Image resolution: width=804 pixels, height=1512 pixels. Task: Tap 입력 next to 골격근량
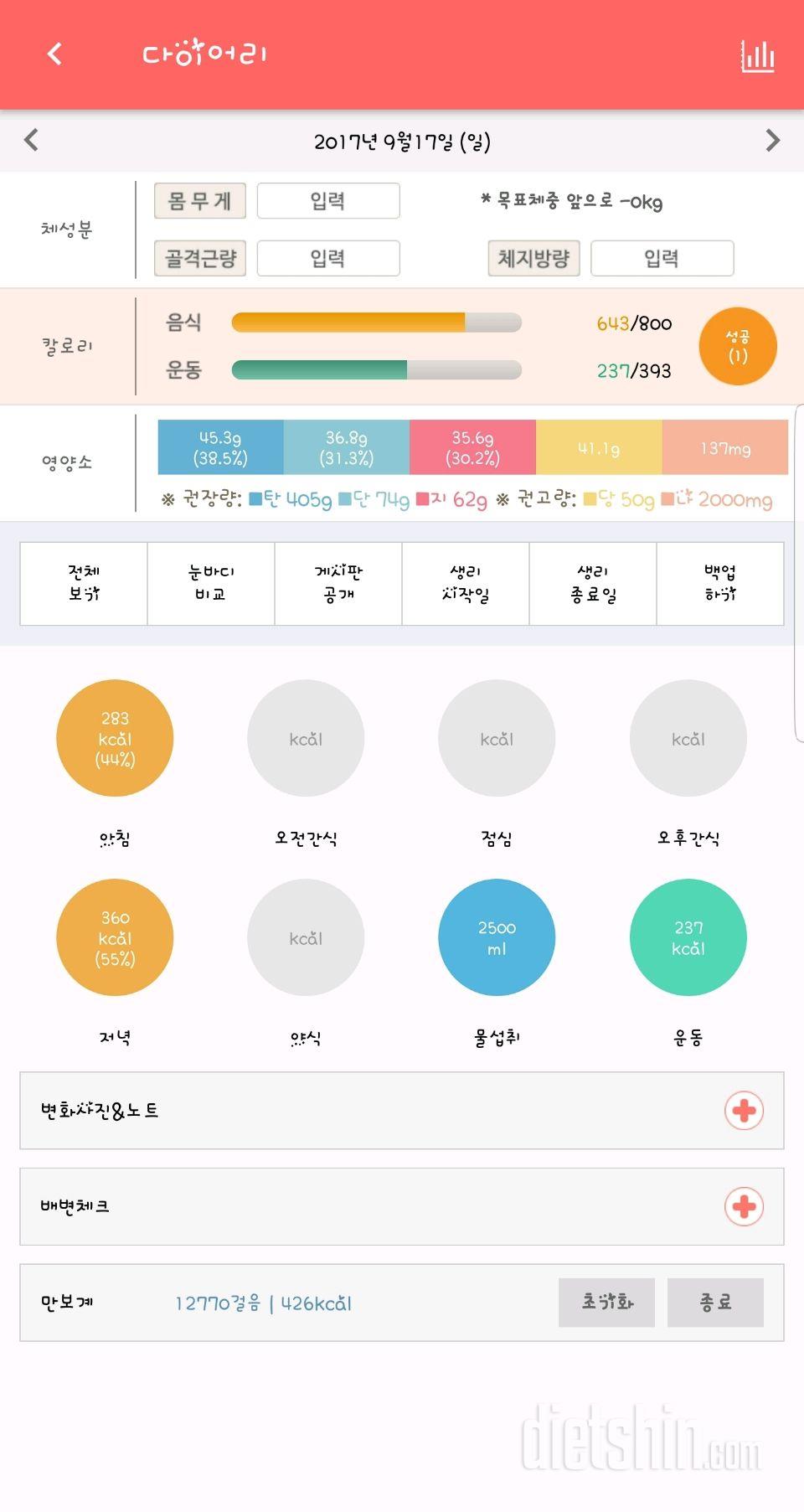(x=328, y=258)
